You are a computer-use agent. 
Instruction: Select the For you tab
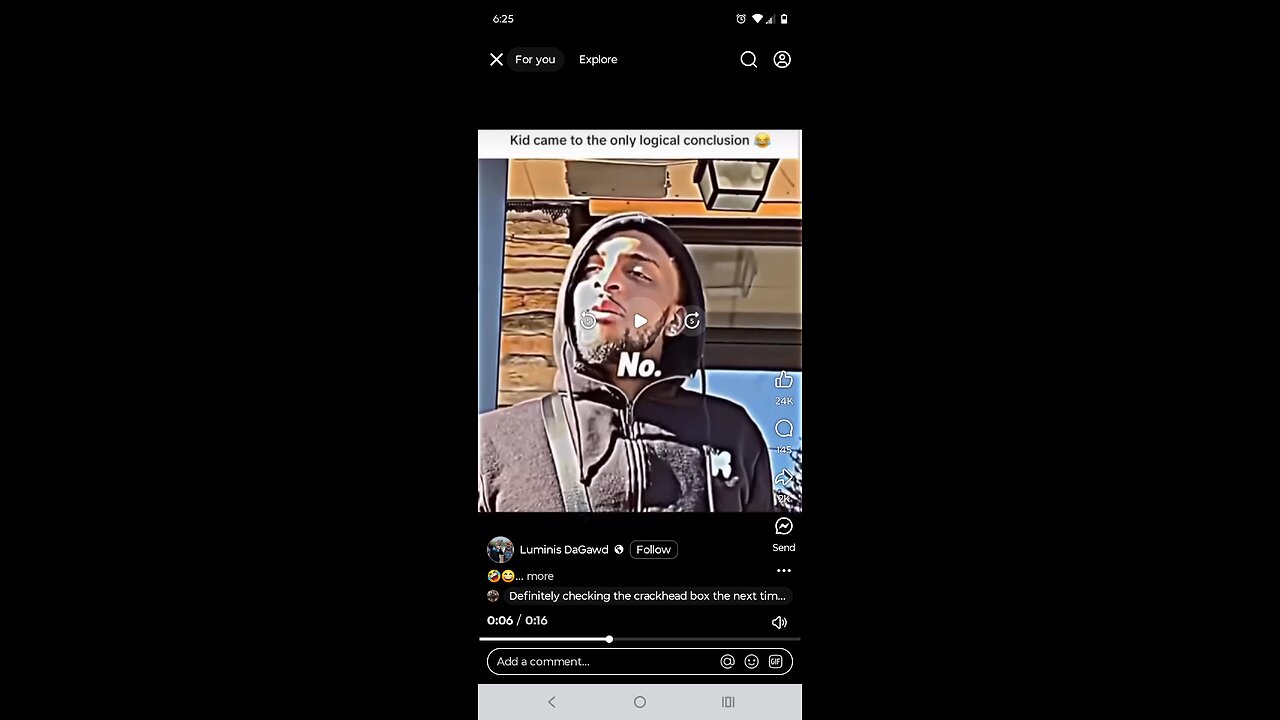point(535,60)
